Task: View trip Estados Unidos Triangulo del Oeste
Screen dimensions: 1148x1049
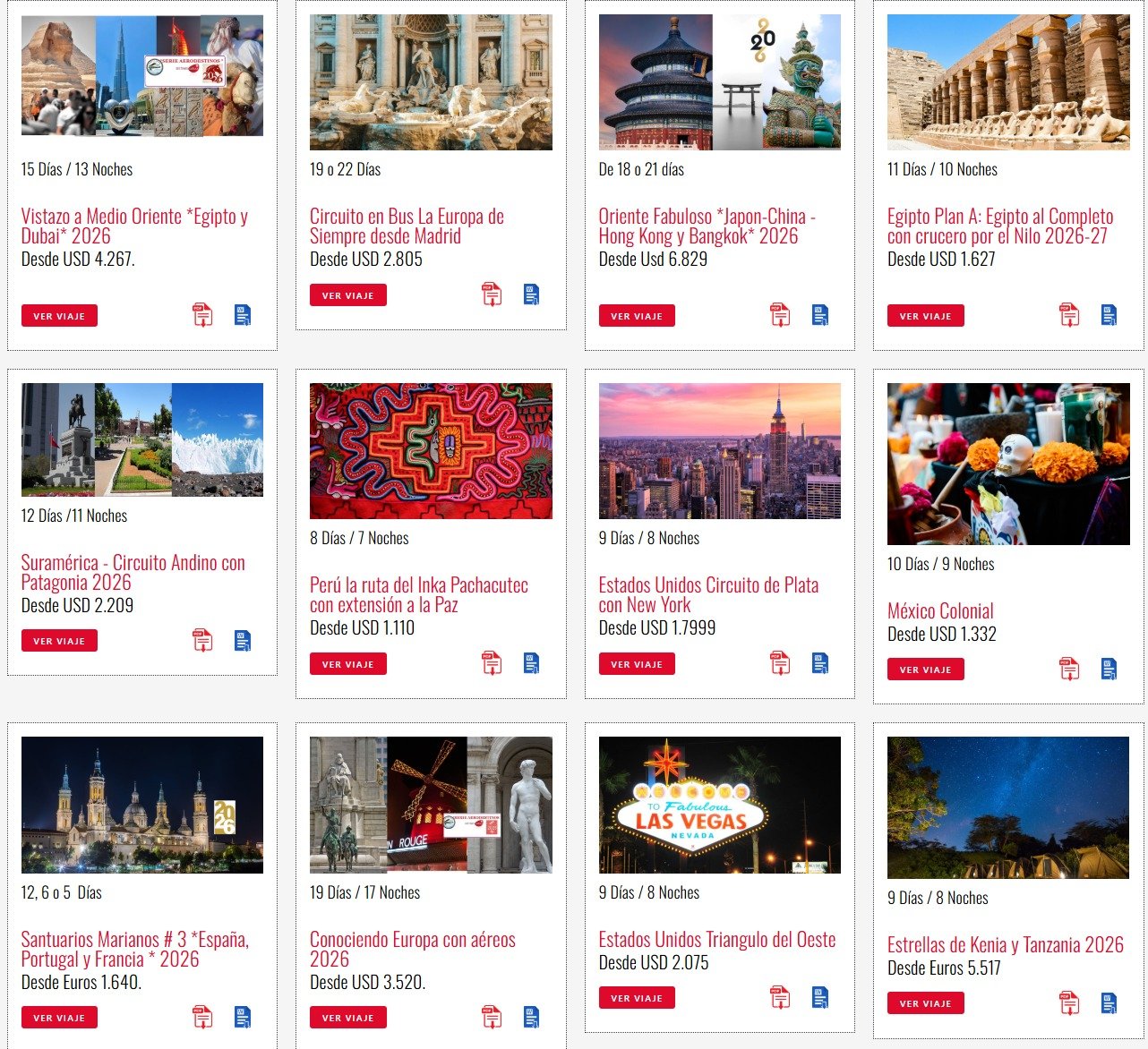Action: click(637, 998)
